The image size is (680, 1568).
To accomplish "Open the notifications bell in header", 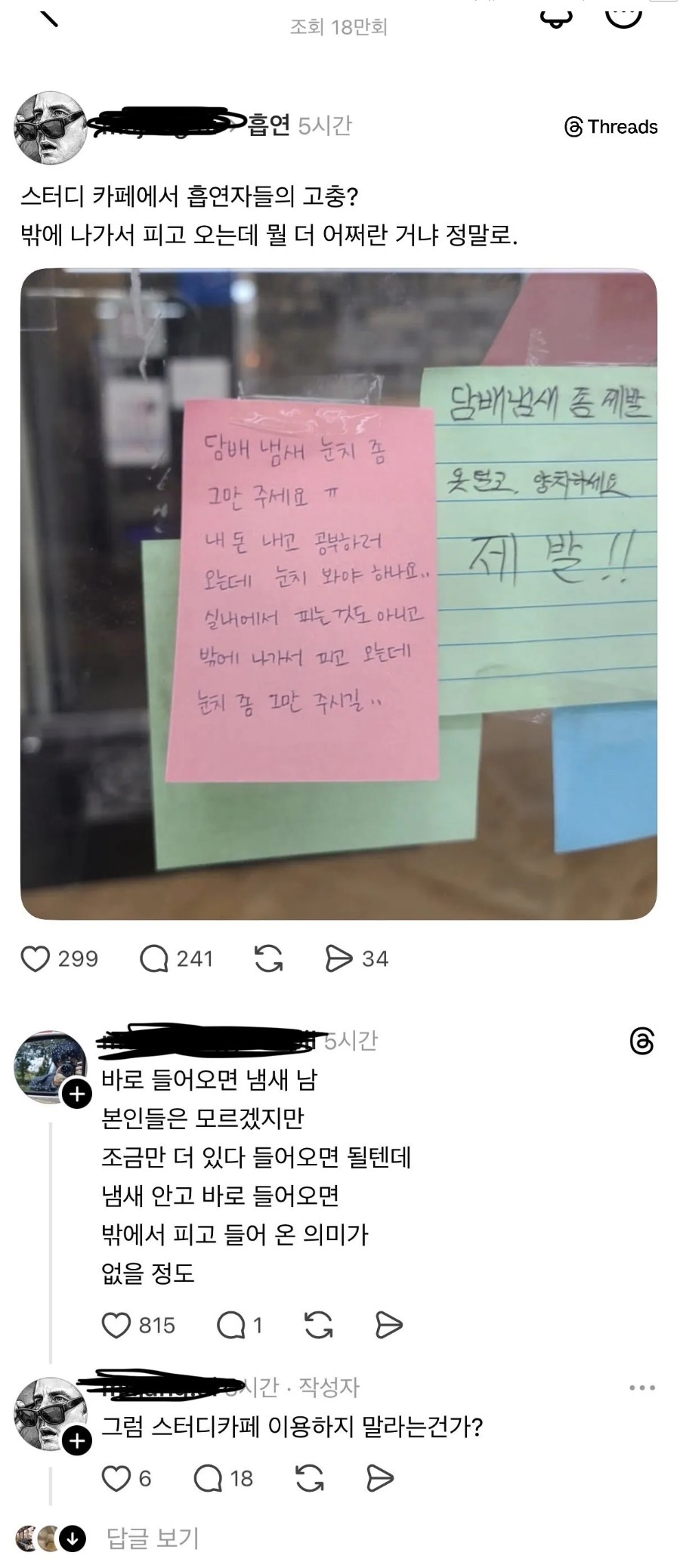I will (557, 17).
